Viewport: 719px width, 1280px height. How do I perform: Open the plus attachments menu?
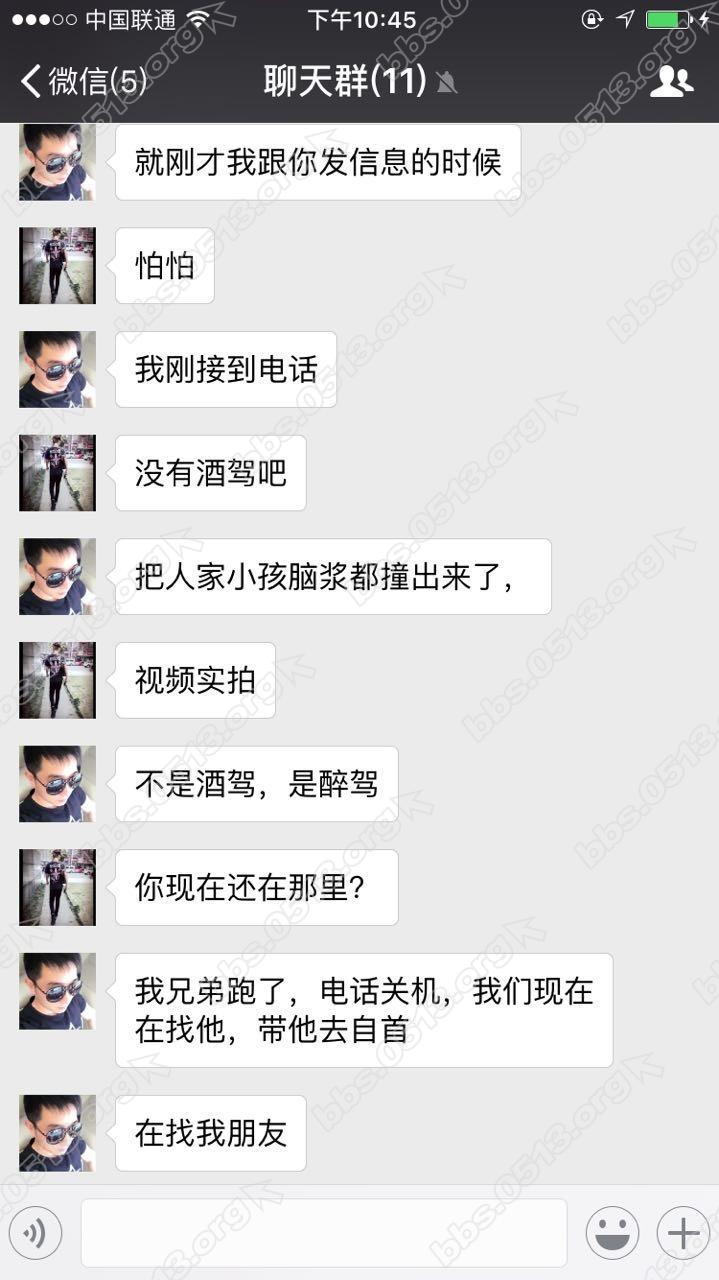pyautogui.click(x=682, y=1233)
